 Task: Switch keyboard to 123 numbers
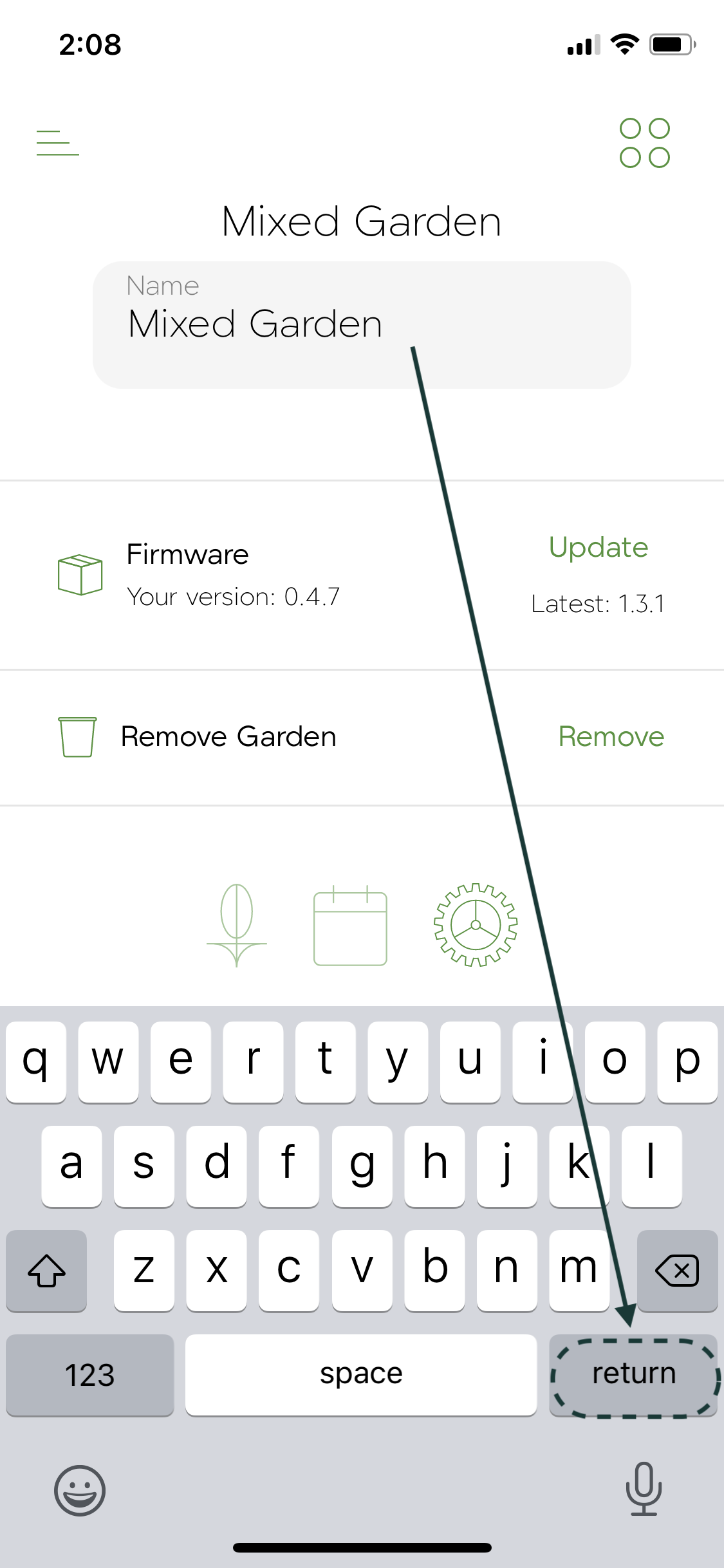pos(90,1375)
